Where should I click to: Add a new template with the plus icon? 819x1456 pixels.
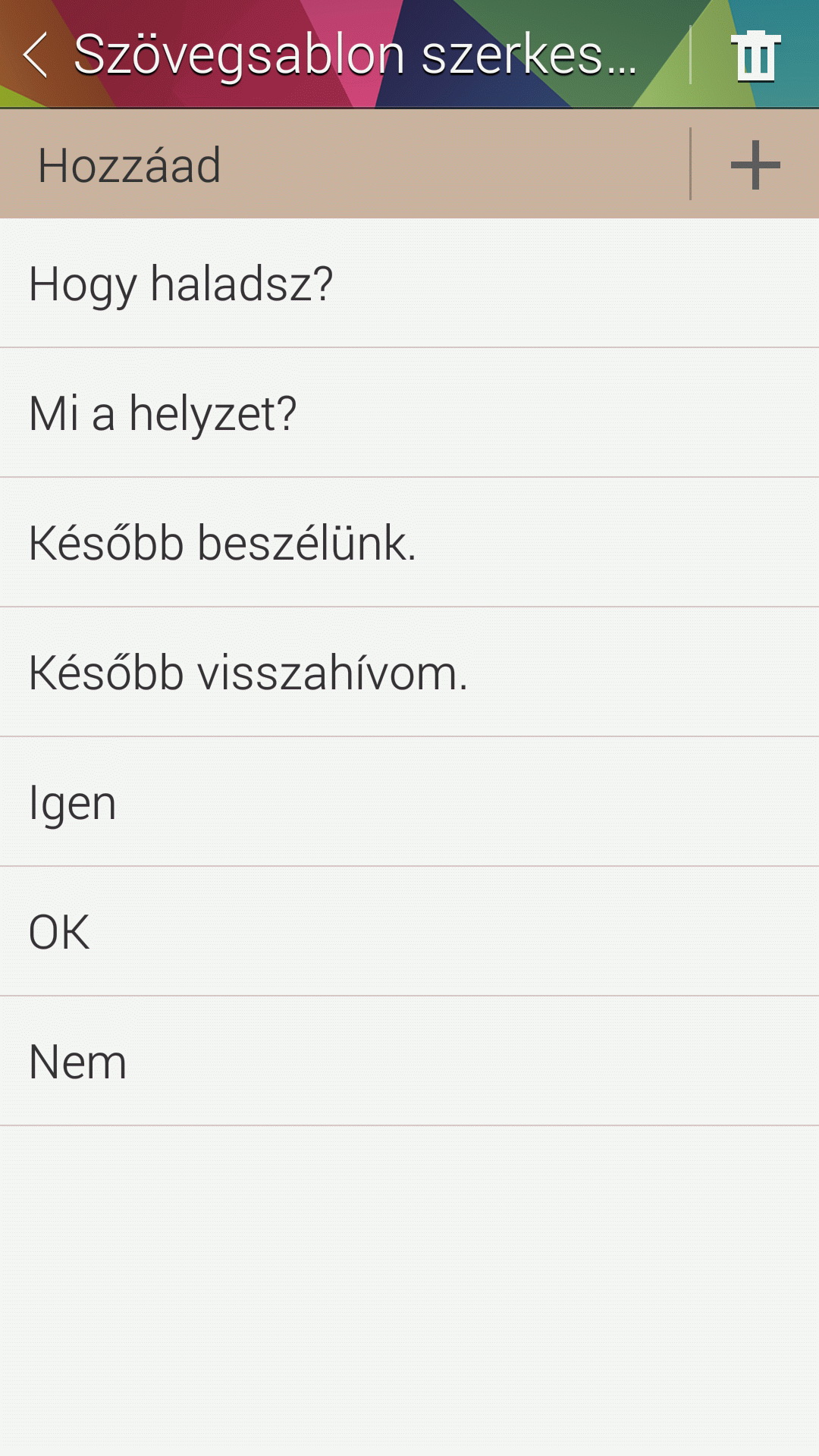click(x=755, y=165)
